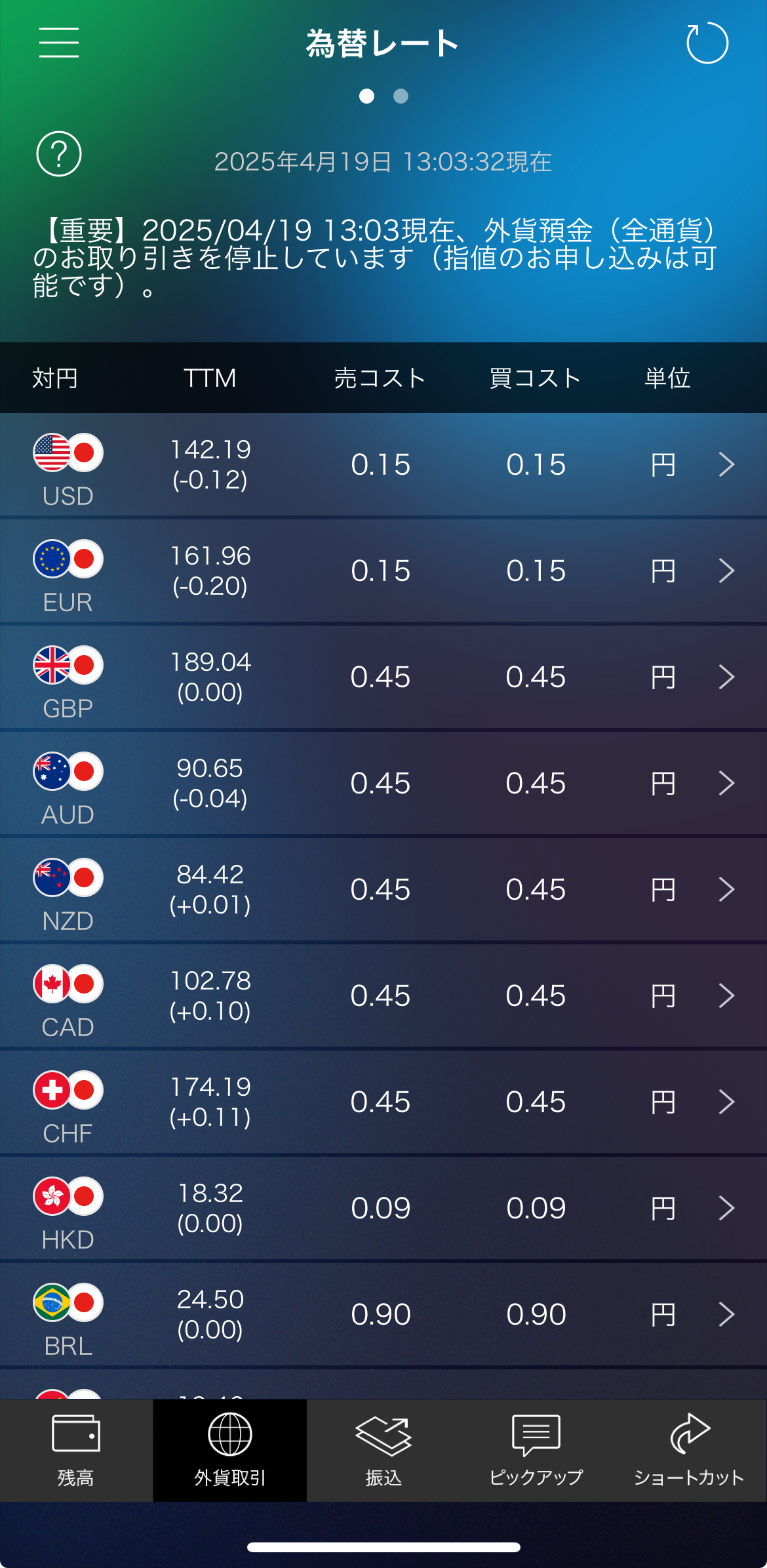Open NZD rate details

coord(383,889)
